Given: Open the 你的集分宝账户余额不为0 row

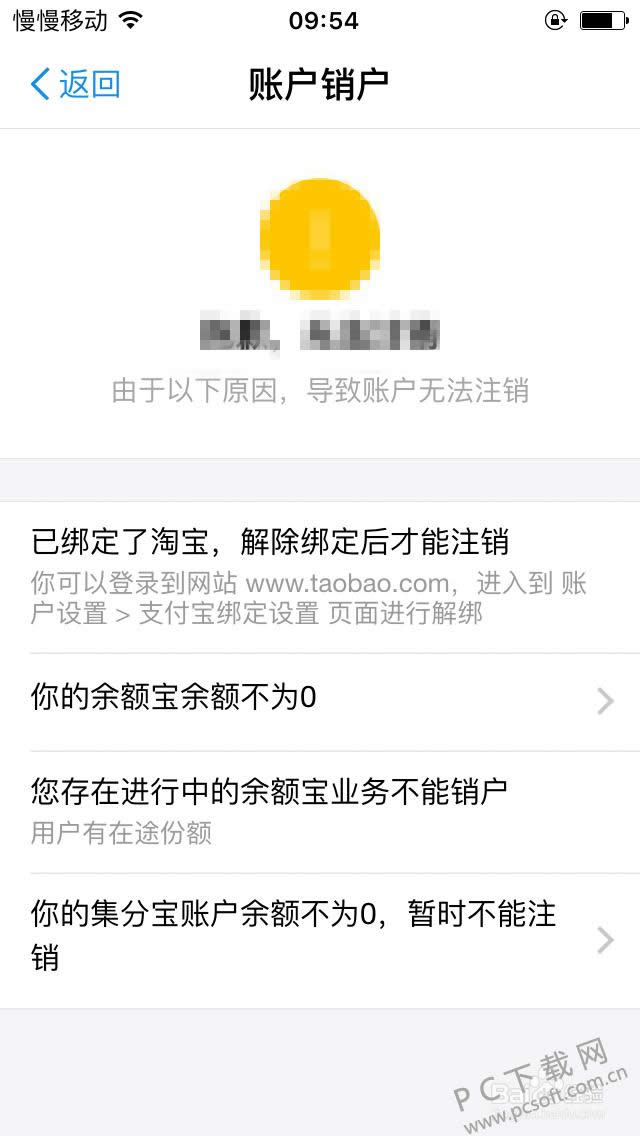Looking at the screenshot, I should 320,938.
